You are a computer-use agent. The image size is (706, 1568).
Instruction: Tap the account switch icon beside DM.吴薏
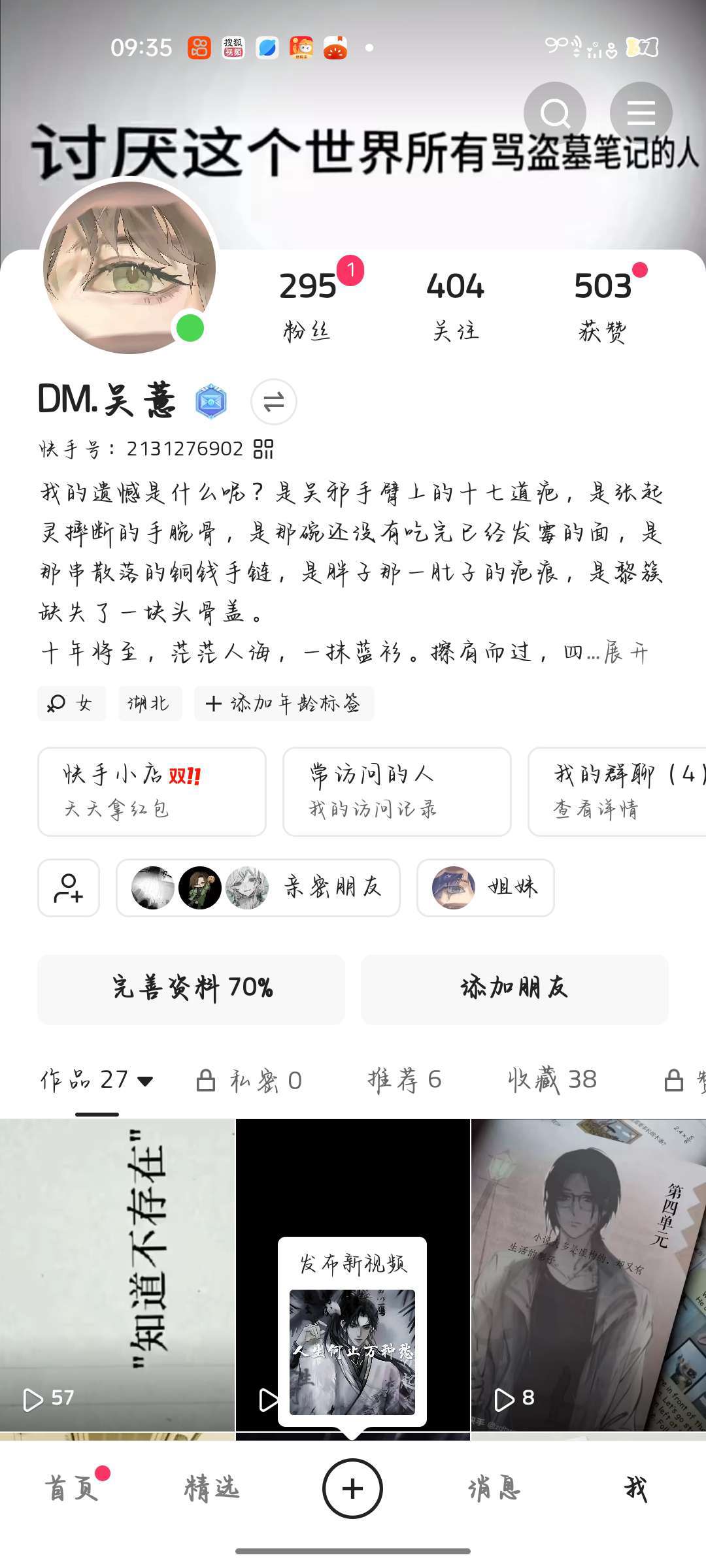273,401
